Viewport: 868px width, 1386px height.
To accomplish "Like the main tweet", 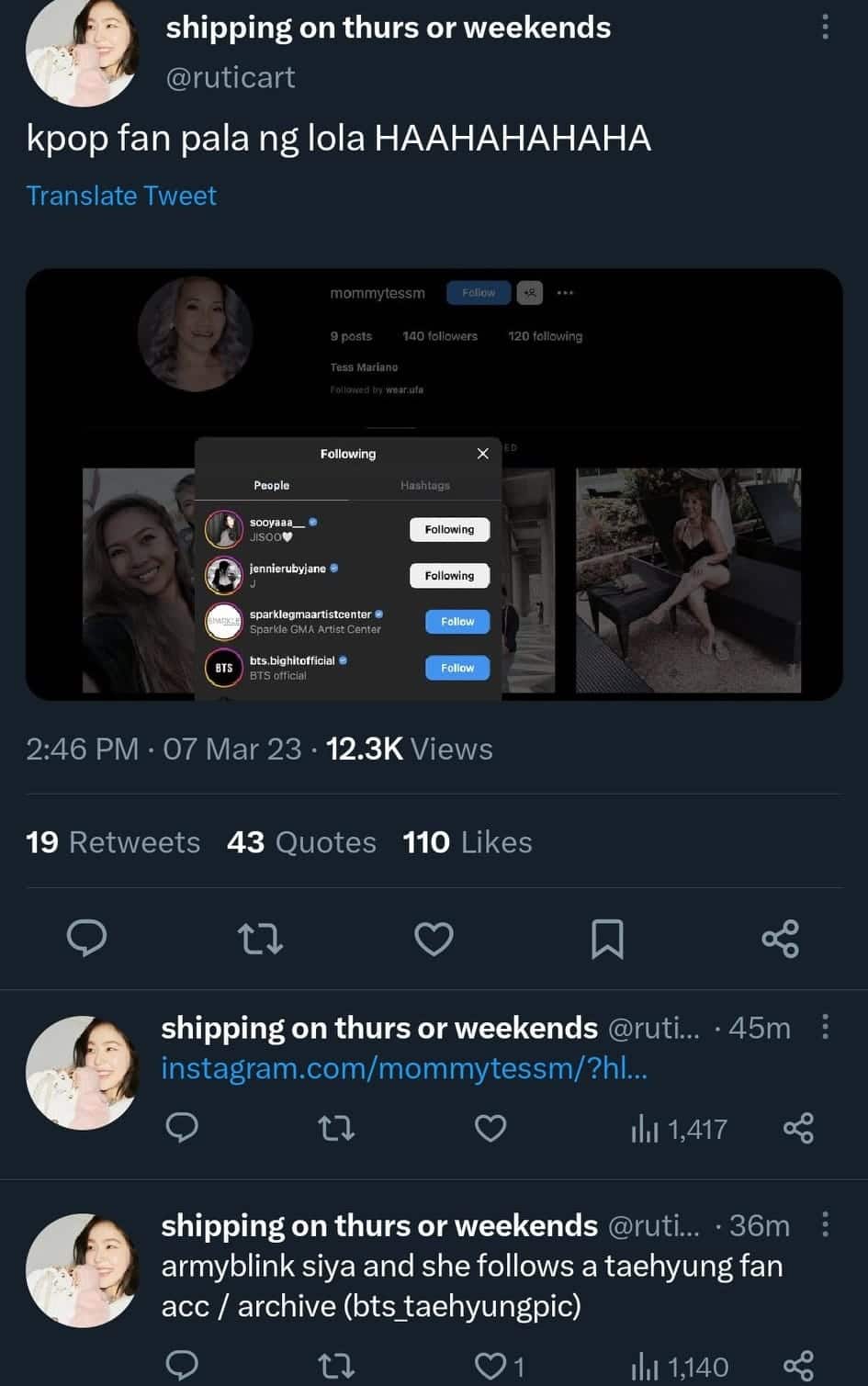I will [434, 939].
